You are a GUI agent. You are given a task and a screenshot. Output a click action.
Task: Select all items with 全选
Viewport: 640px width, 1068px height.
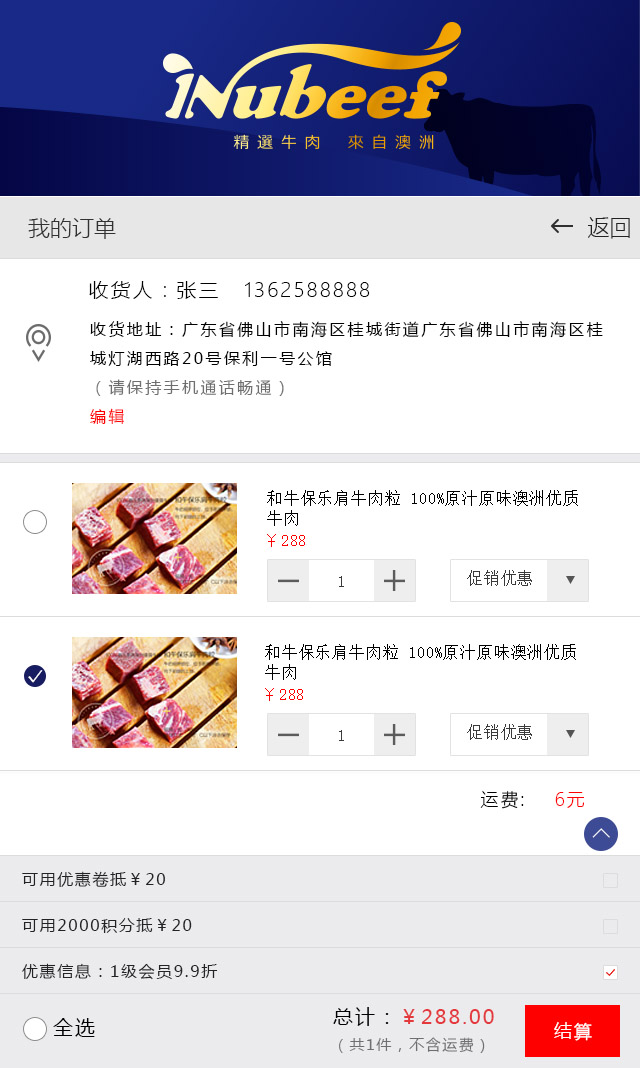[35, 1028]
